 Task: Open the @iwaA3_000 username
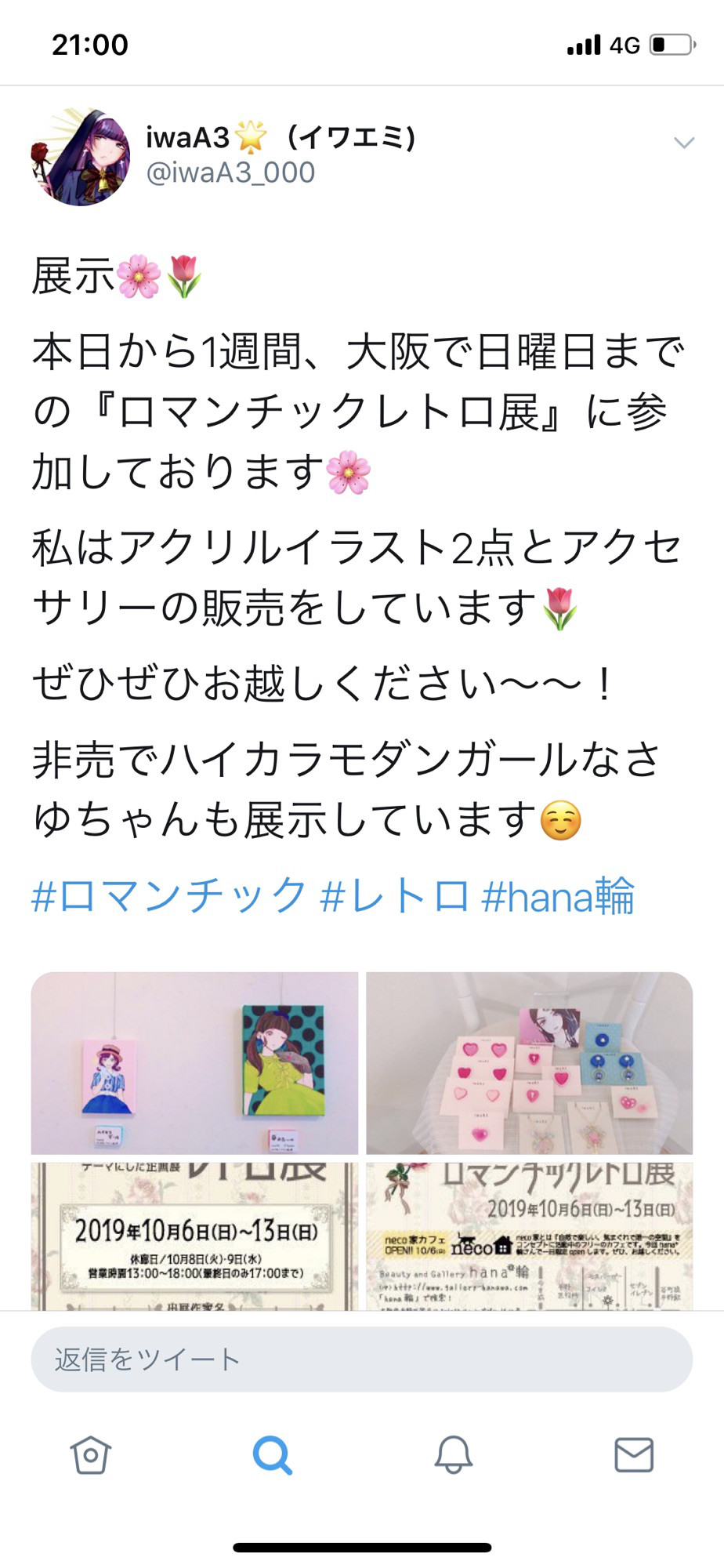click(x=230, y=172)
